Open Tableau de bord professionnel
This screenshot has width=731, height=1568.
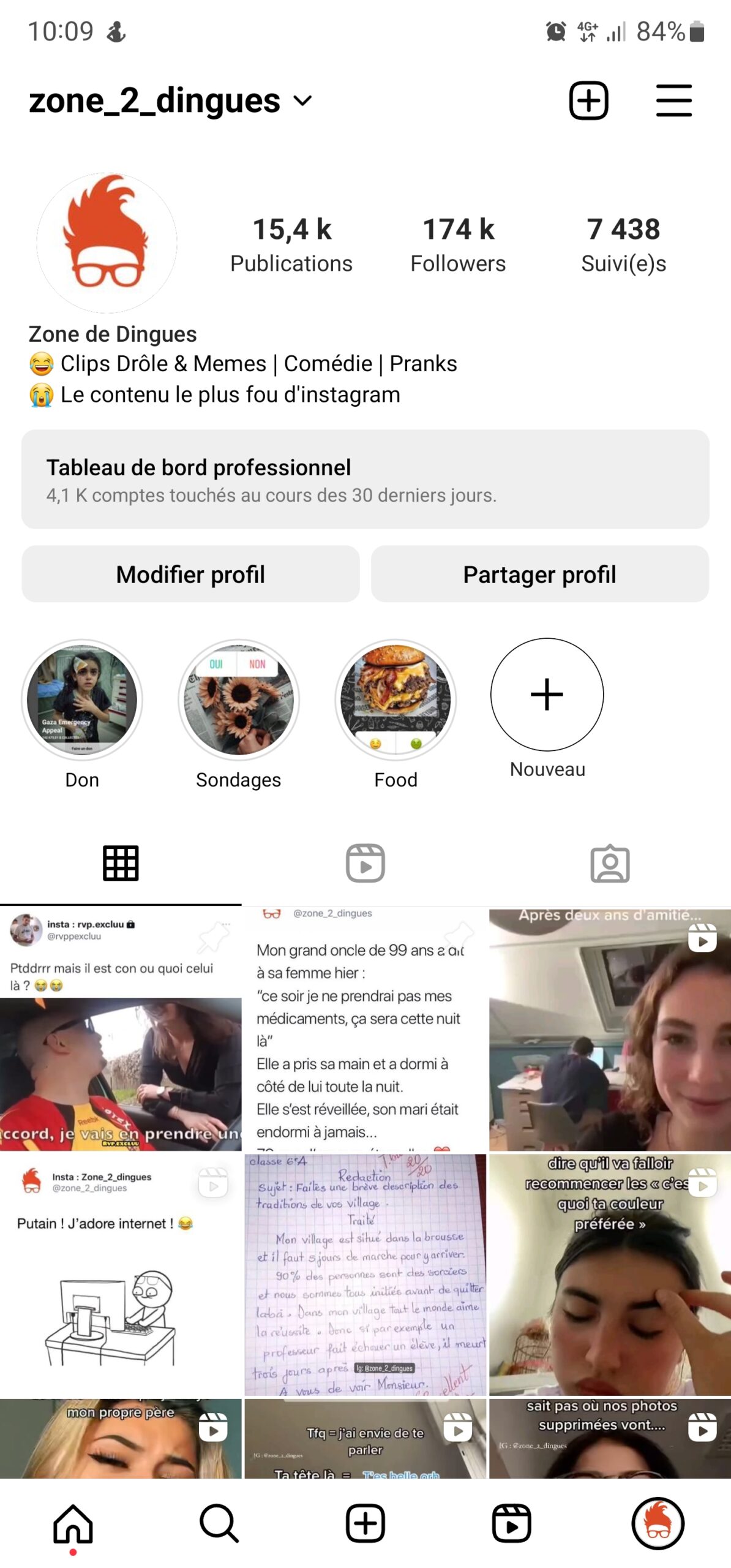[x=365, y=479]
